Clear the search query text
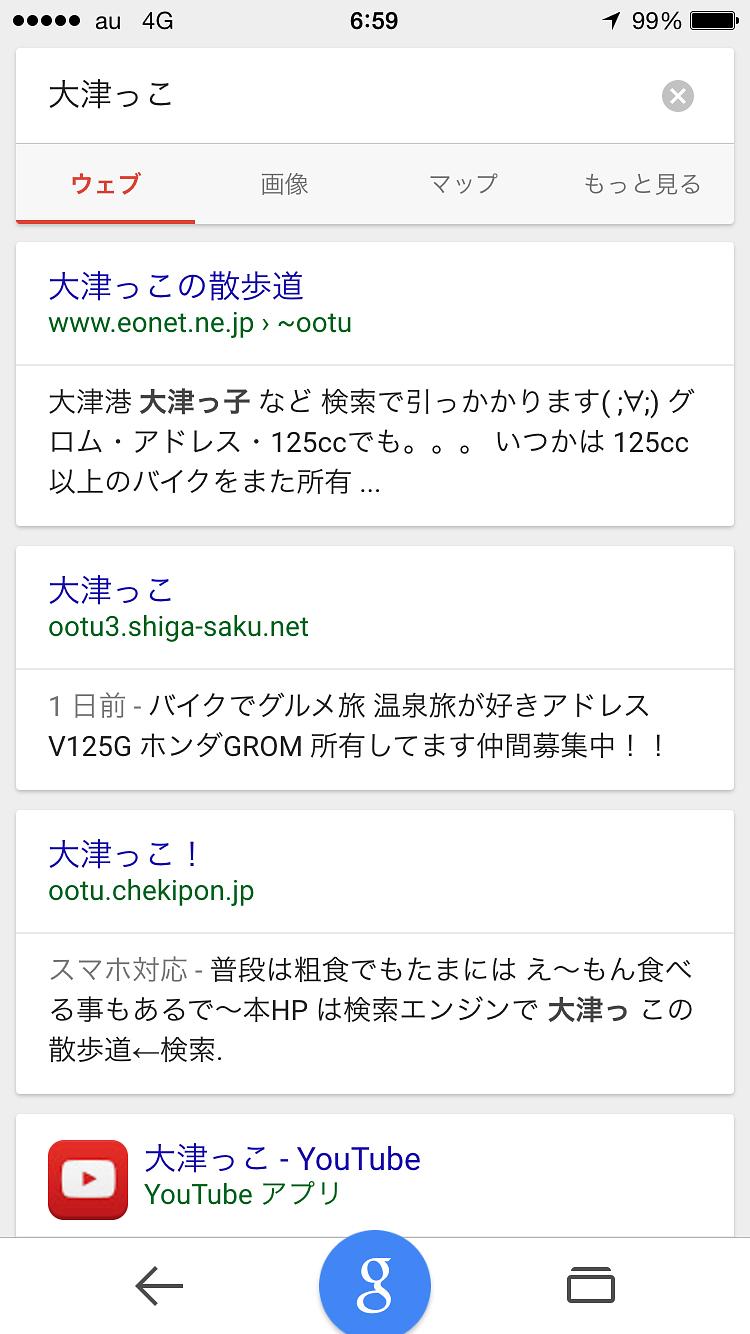 tap(677, 96)
